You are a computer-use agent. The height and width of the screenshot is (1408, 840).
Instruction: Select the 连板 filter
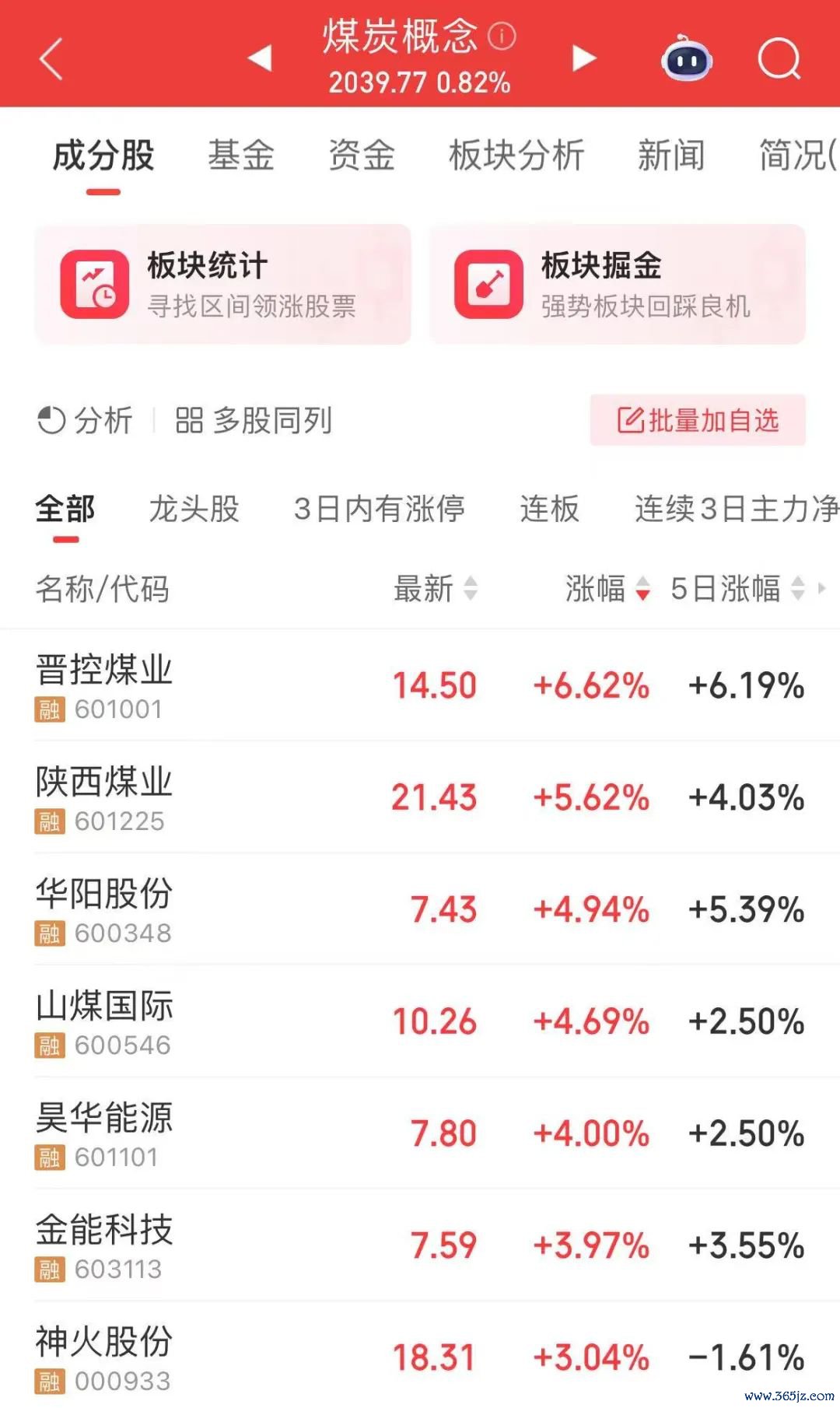(550, 509)
